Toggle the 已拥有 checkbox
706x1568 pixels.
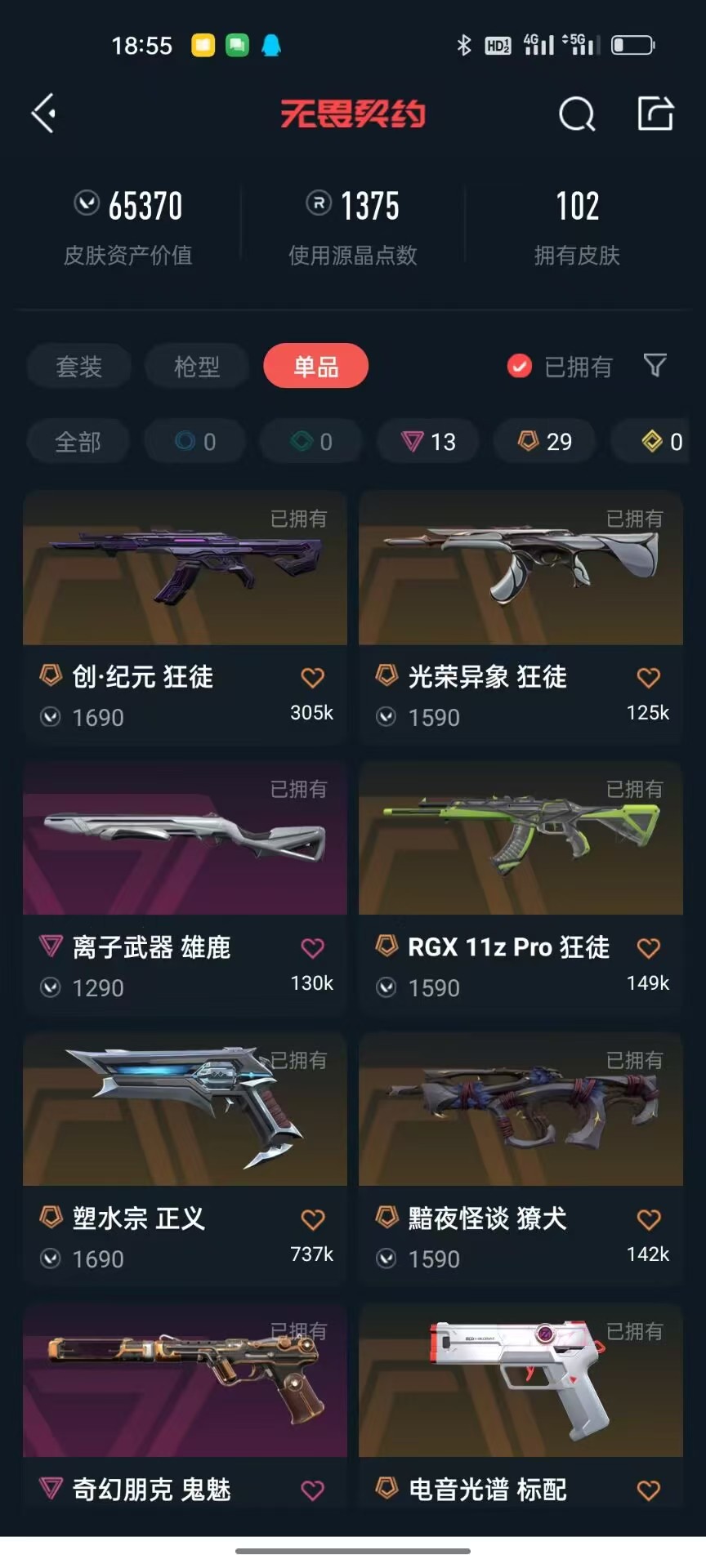(x=560, y=366)
